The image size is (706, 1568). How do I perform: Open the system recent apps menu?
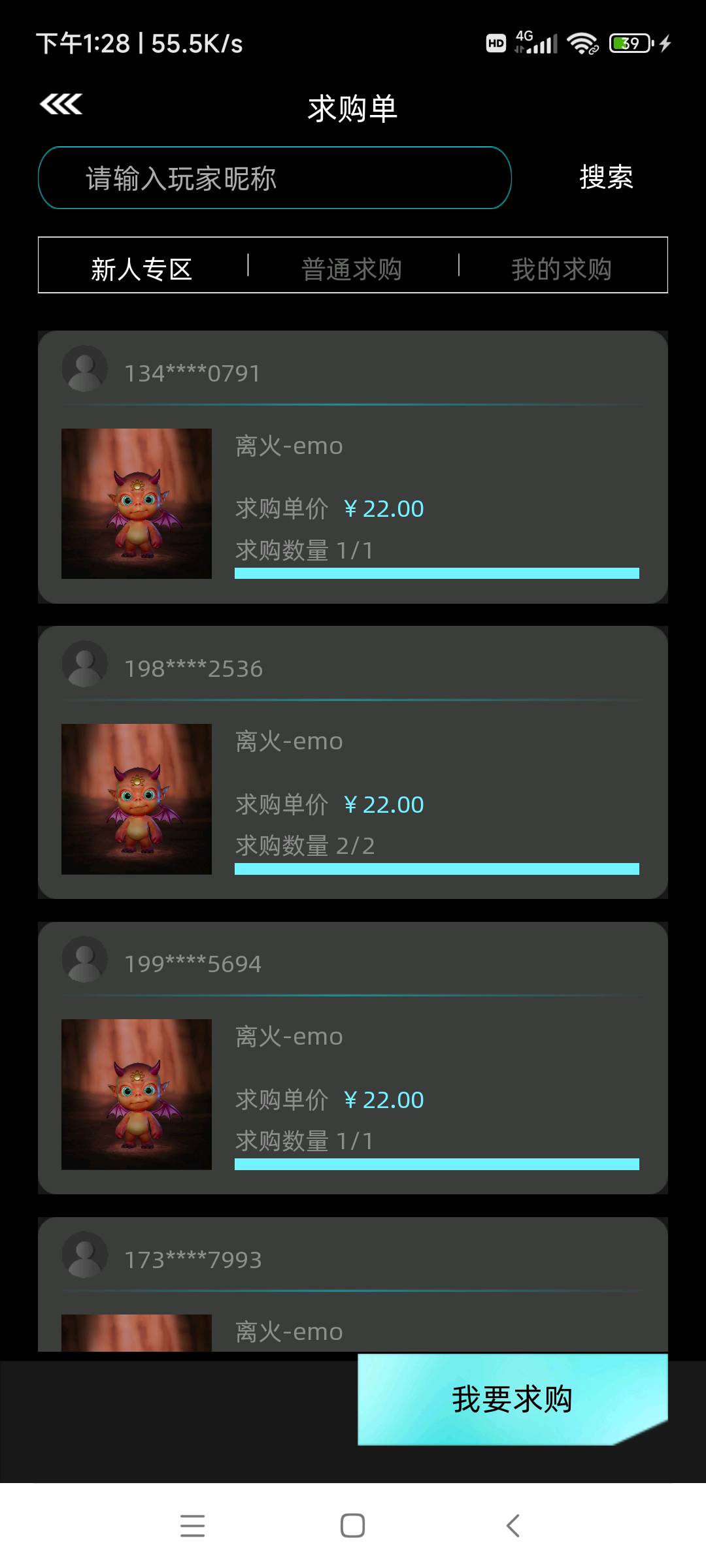pos(193,1526)
